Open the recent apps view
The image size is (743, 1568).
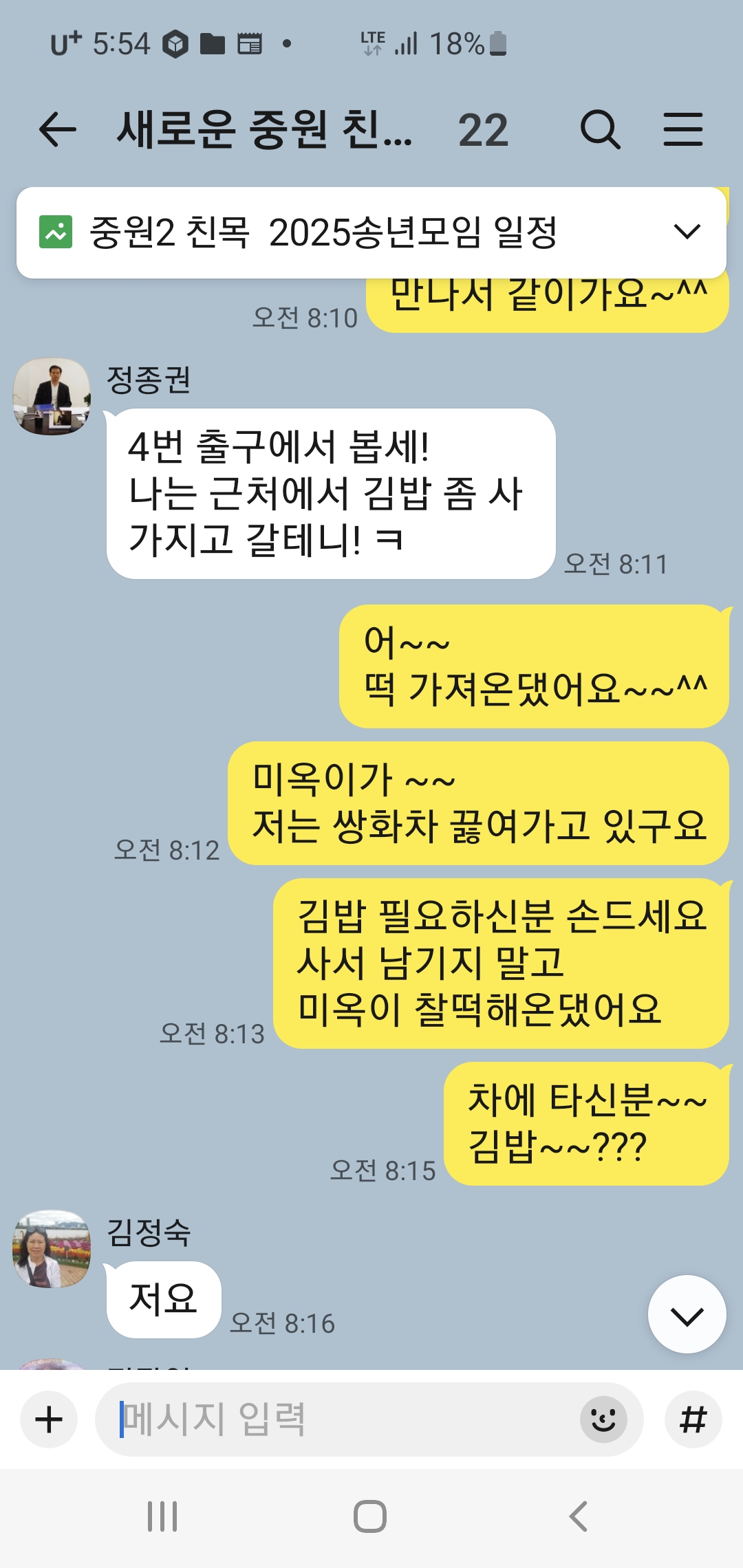pos(163,1516)
